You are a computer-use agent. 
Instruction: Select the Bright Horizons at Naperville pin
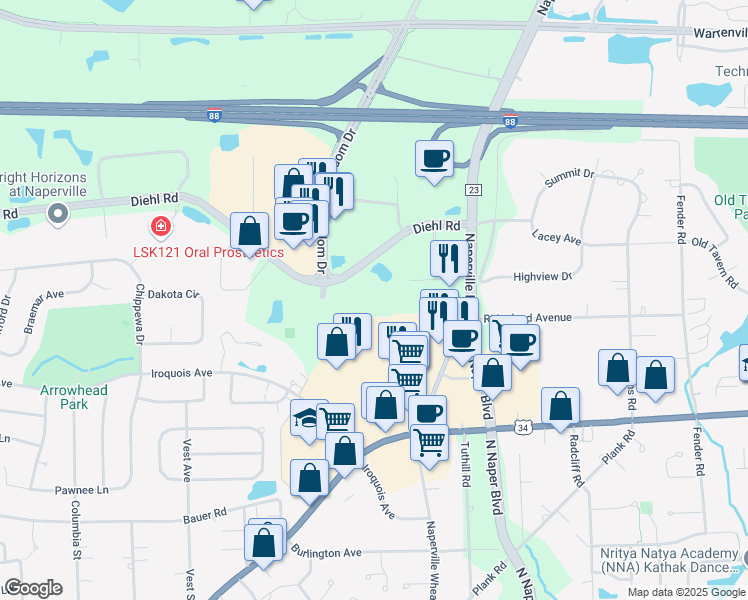click(58, 212)
